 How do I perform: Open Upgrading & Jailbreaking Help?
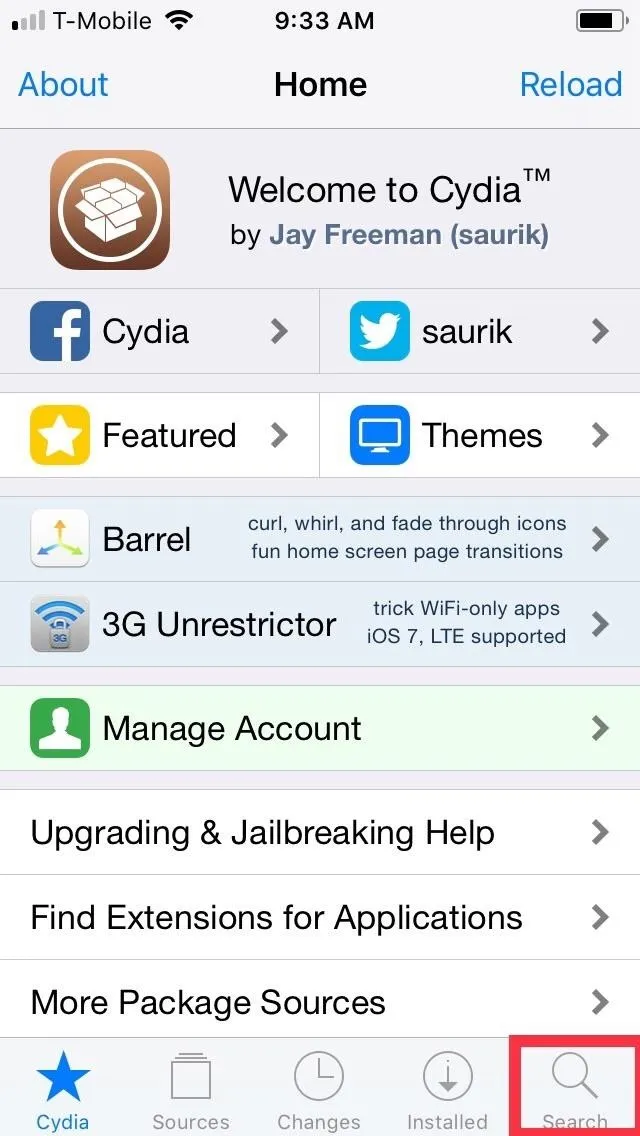320,832
